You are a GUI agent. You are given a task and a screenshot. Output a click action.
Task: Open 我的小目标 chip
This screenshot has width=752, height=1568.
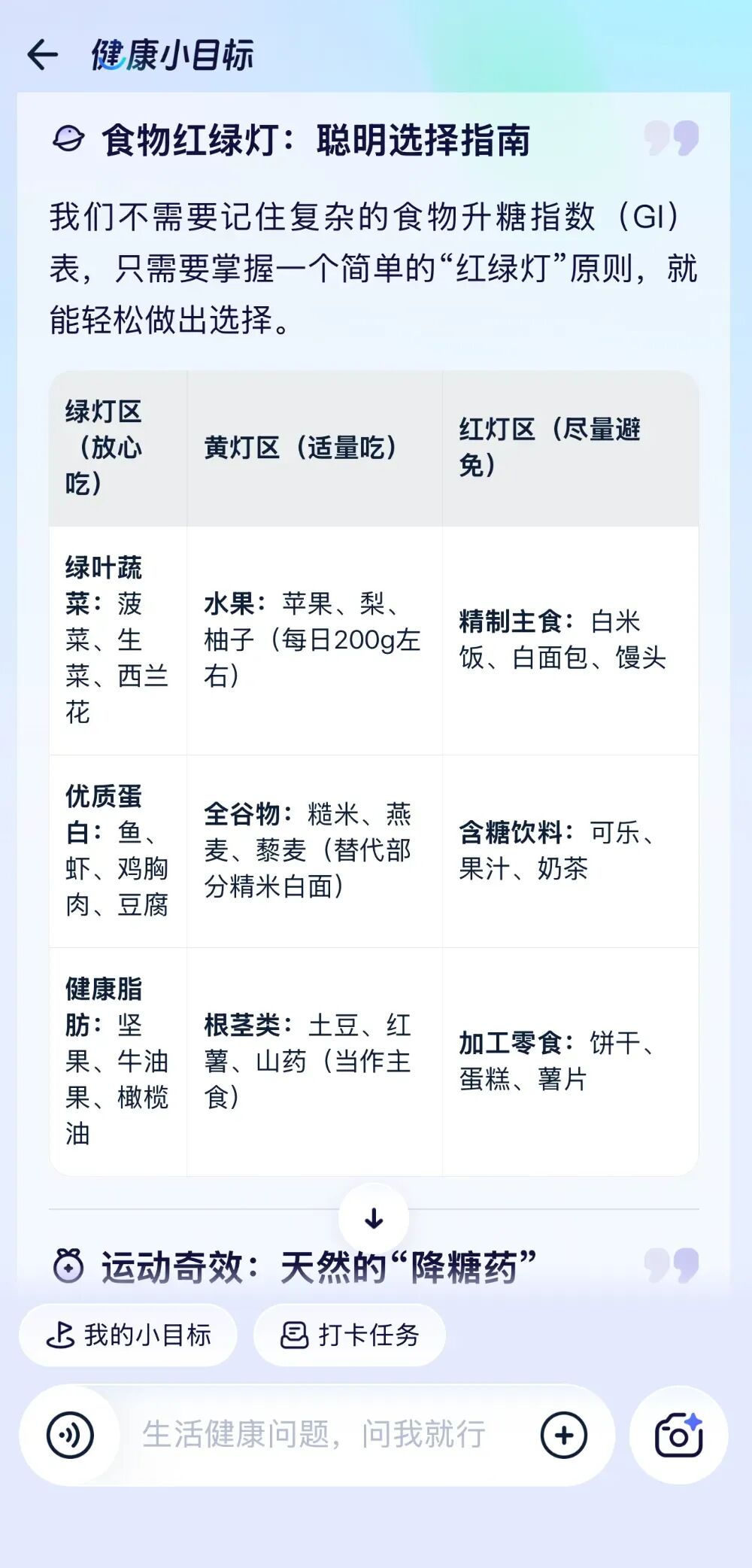129,1336
